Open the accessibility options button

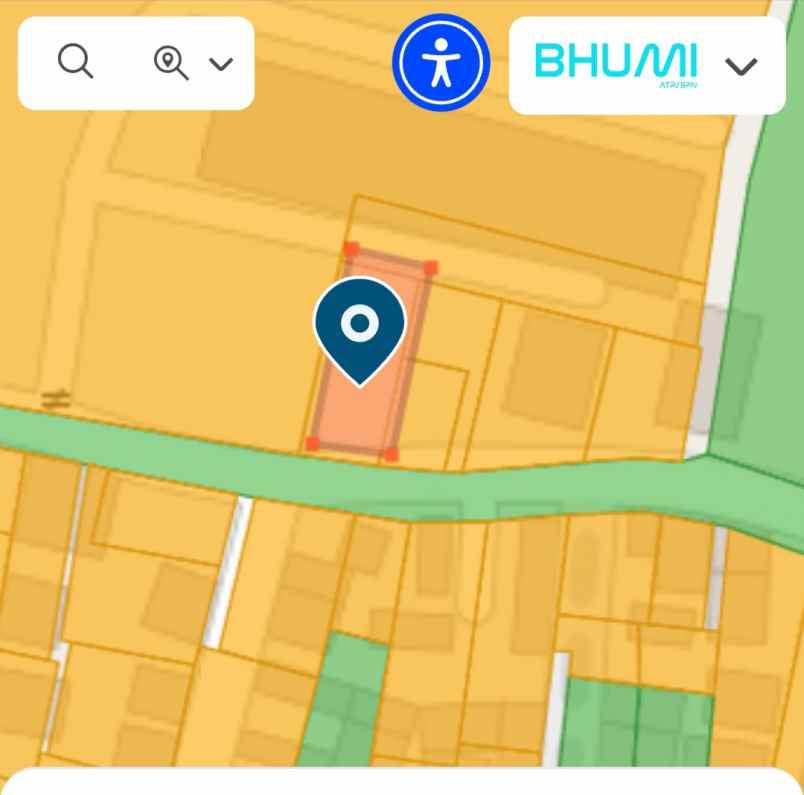440,63
